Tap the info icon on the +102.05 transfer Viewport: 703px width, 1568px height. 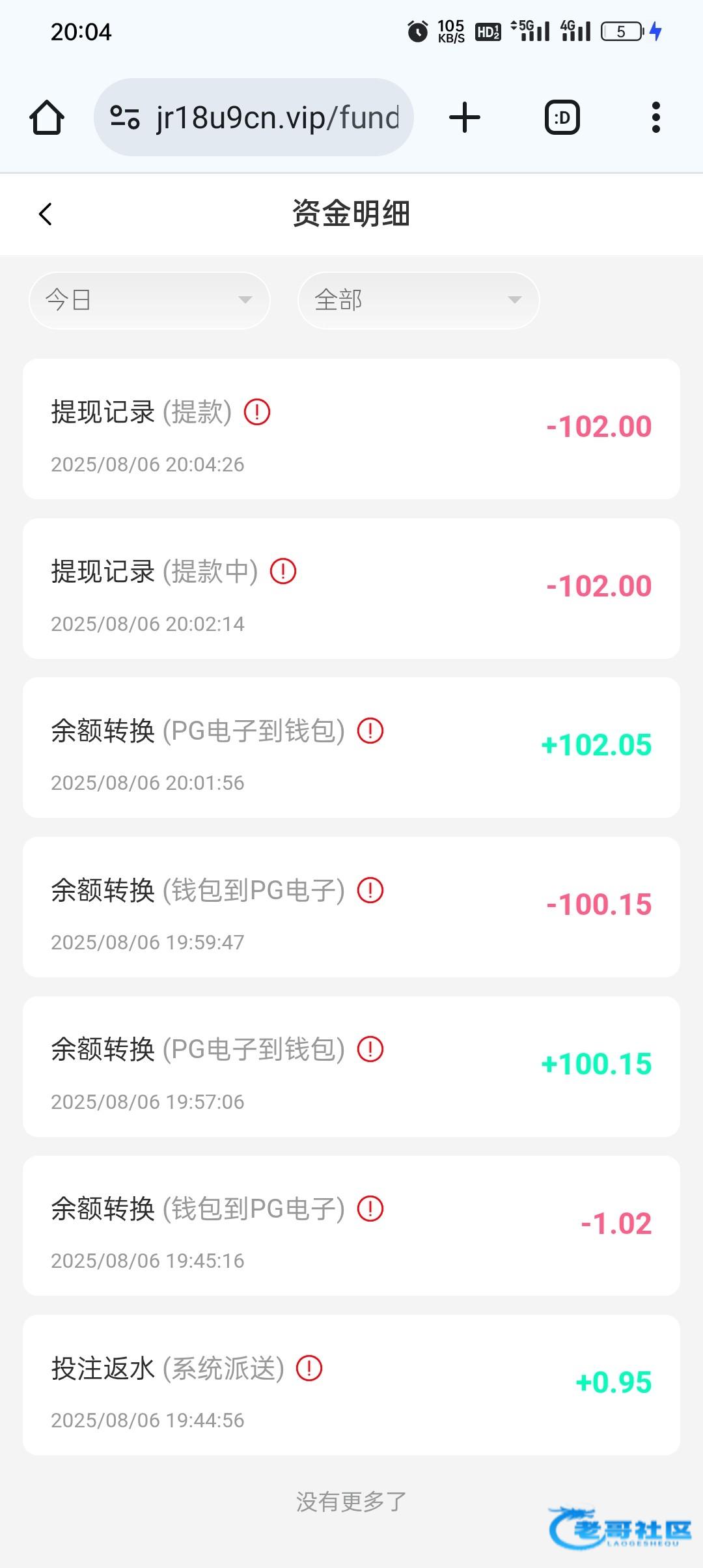click(x=370, y=731)
